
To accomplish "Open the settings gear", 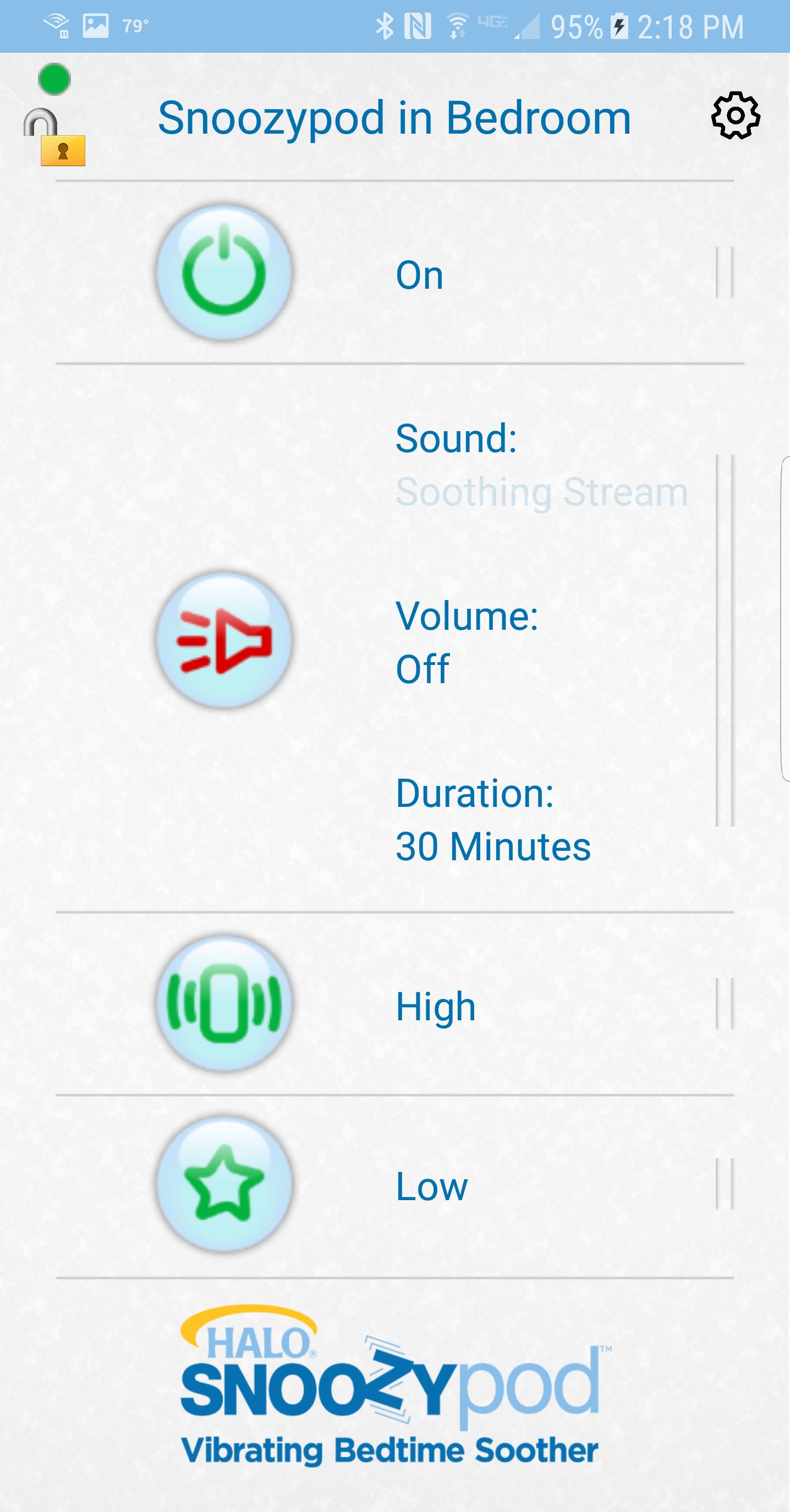I will (x=736, y=116).
